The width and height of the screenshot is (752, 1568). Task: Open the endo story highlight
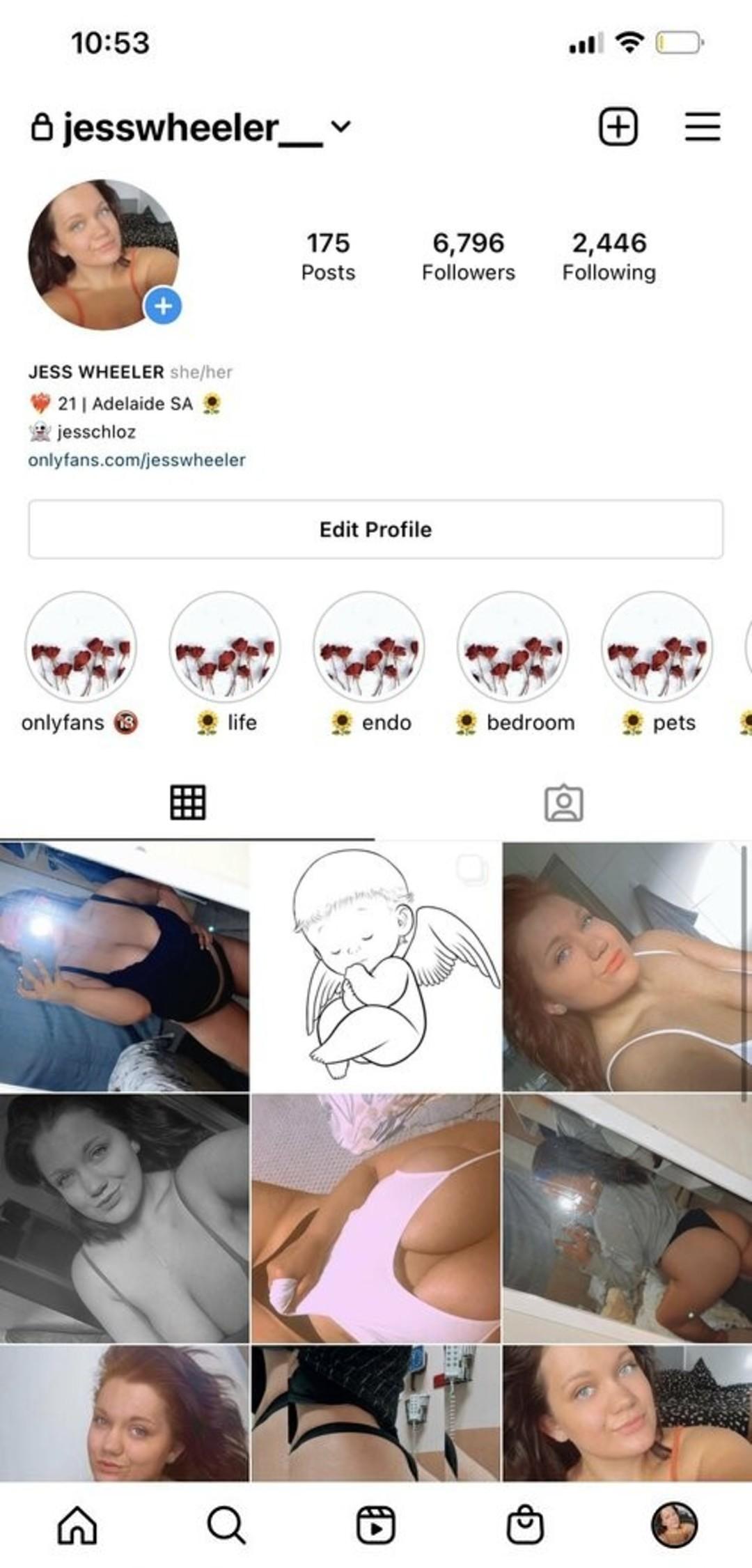click(x=369, y=648)
